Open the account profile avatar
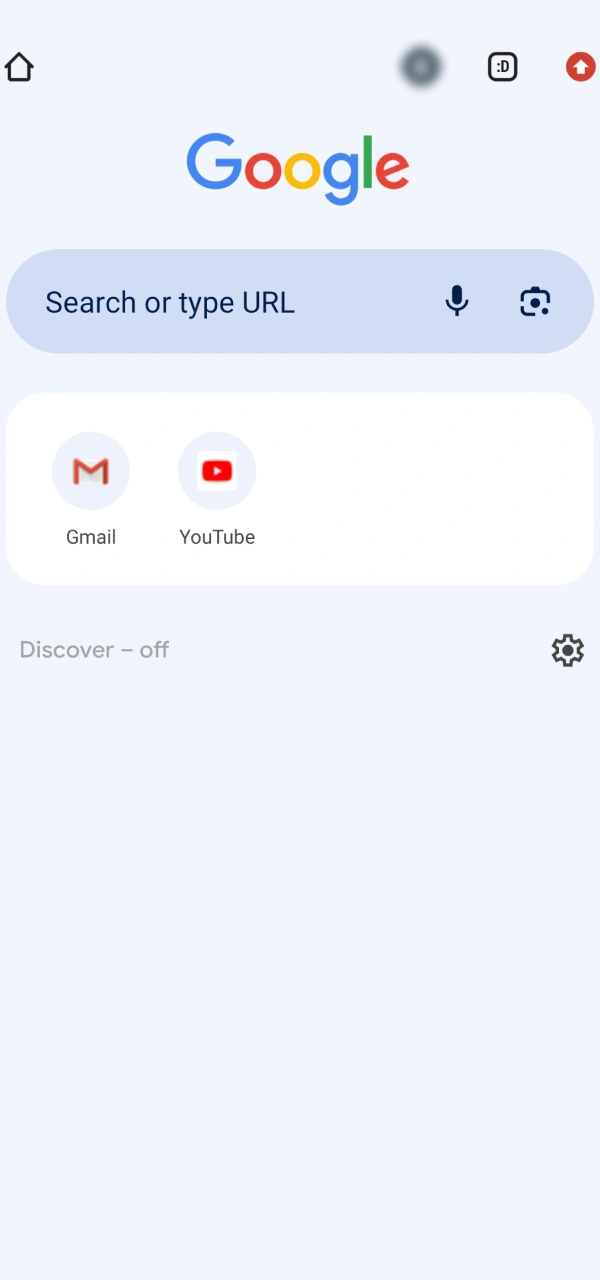The height and width of the screenshot is (1280, 600). pos(421,67)
